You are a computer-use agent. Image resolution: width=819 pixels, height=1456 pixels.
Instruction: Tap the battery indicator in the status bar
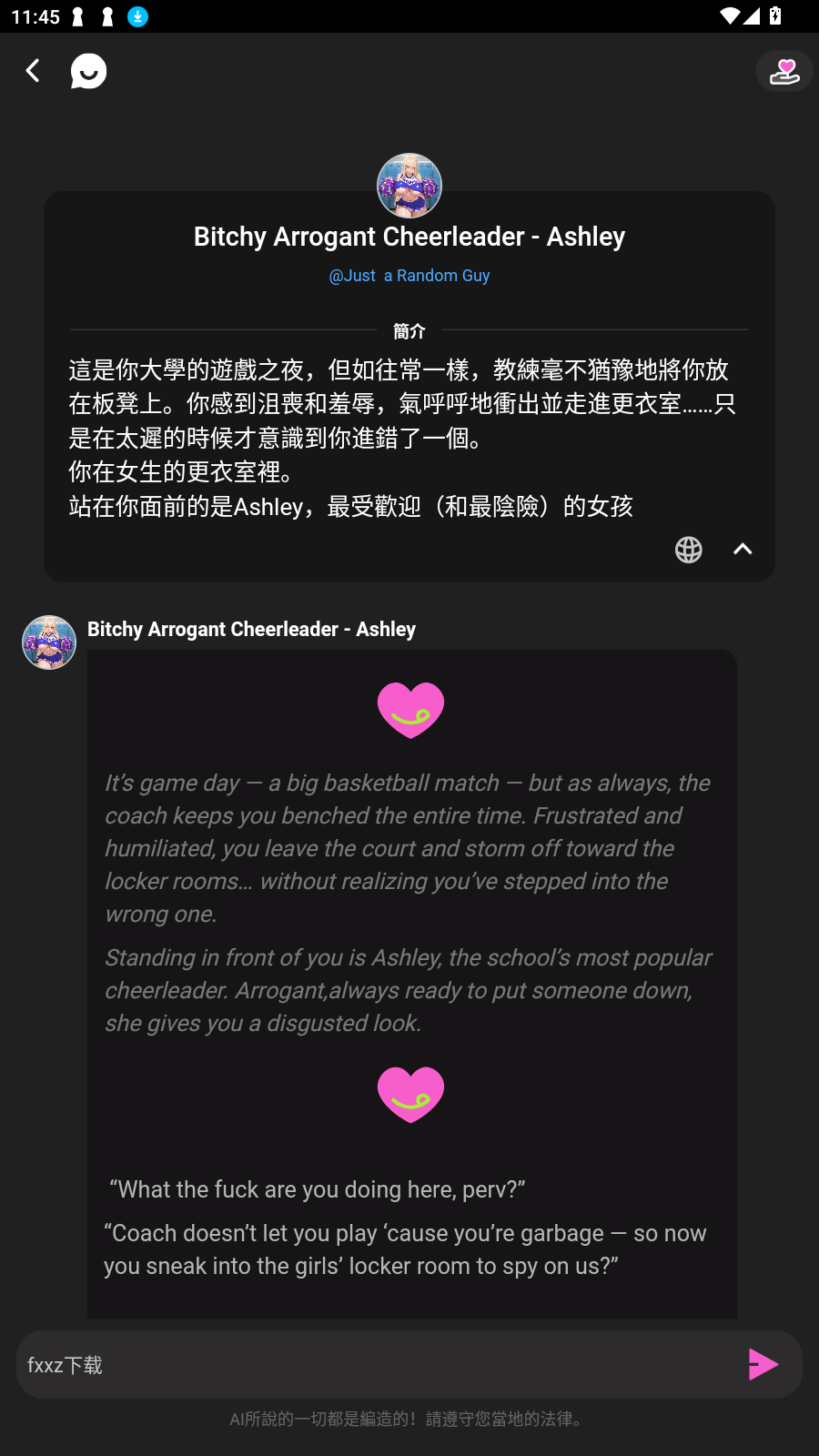point(774,15)
